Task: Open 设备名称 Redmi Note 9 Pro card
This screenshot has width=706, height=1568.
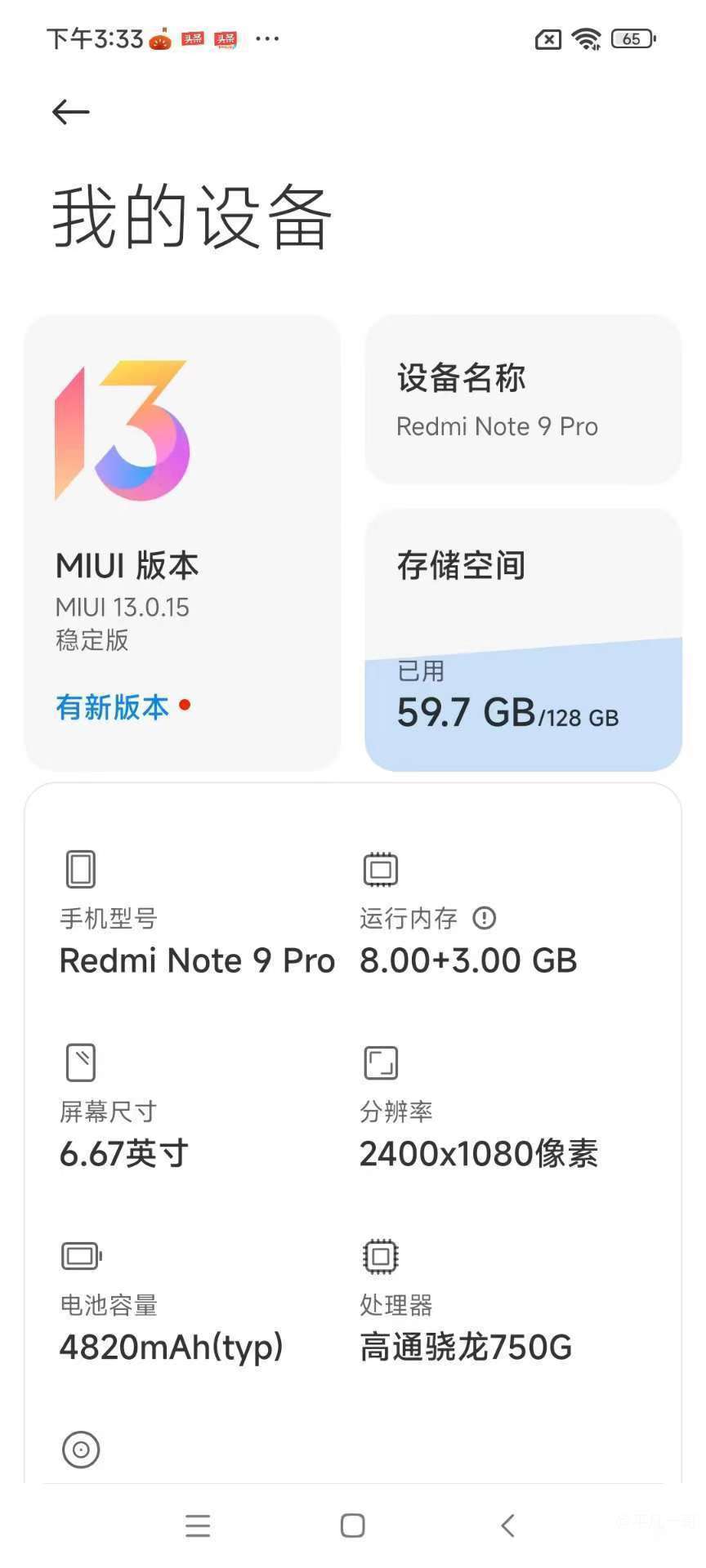Action: point(523,399)
